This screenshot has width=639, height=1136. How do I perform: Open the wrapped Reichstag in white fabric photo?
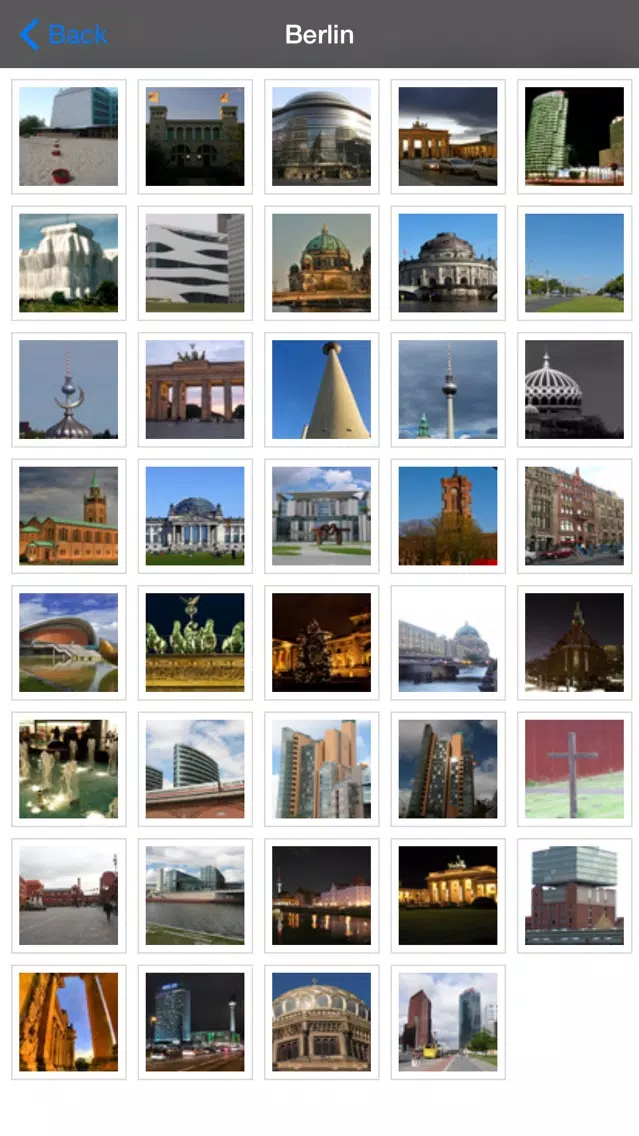point(69,263)
